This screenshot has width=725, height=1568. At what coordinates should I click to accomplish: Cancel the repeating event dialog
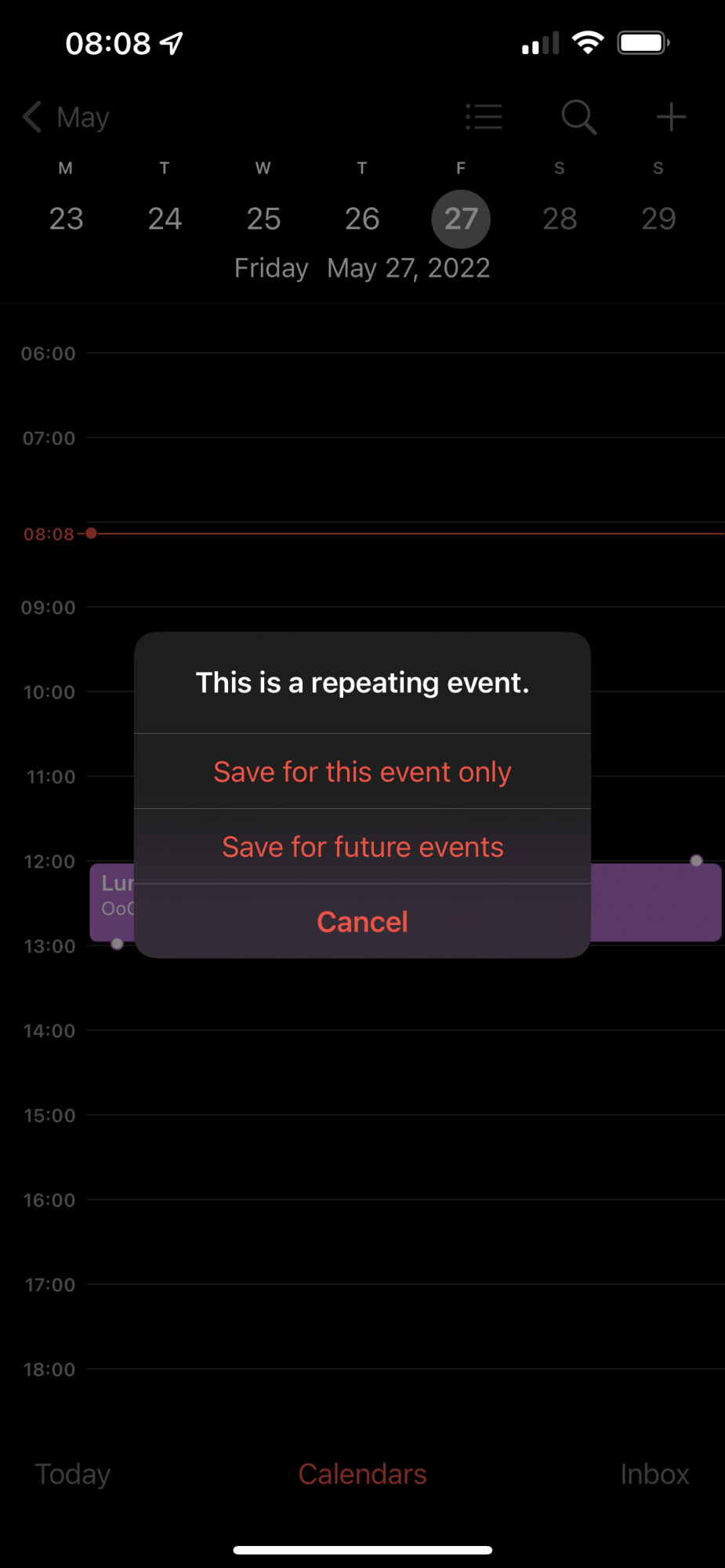point(362,922)
